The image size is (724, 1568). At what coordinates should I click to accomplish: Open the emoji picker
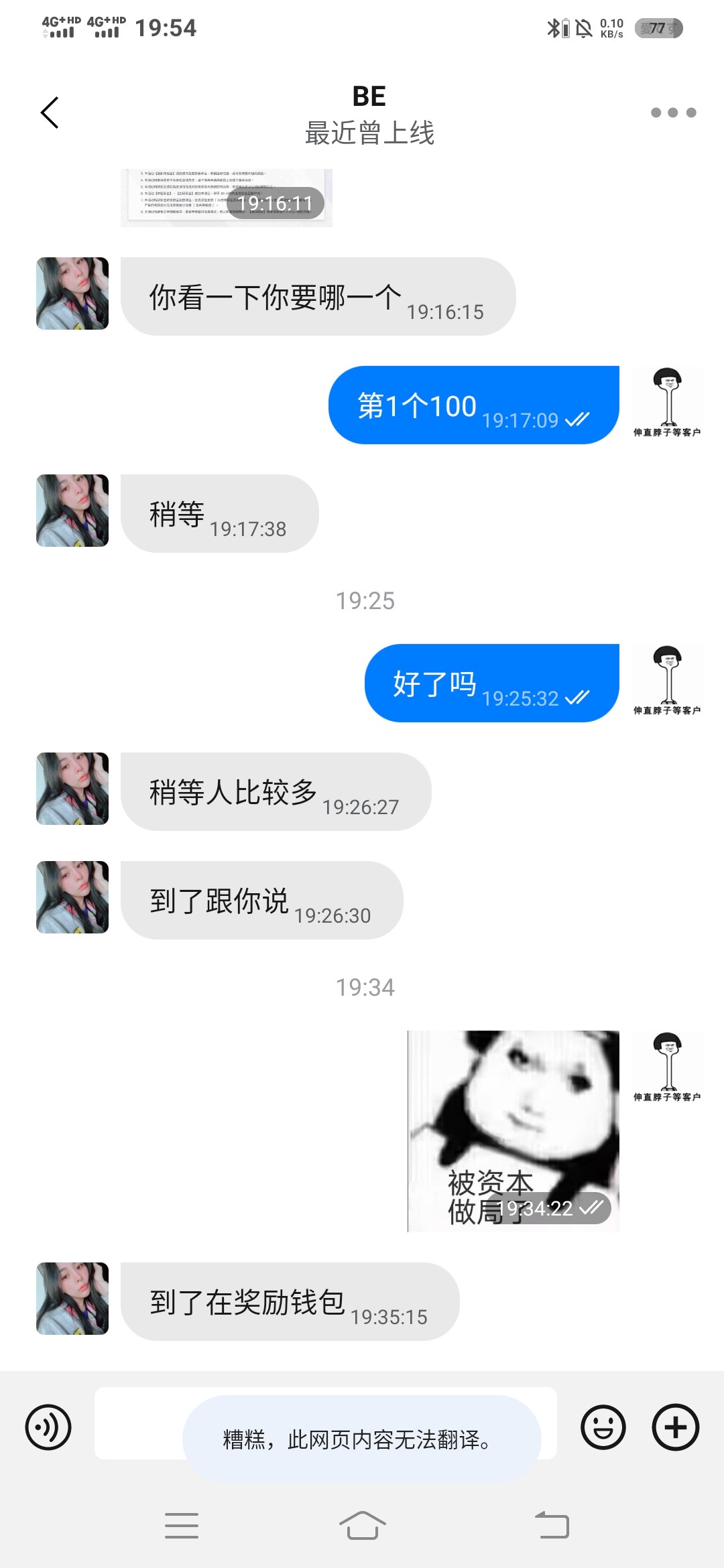tap(603, 1427)
